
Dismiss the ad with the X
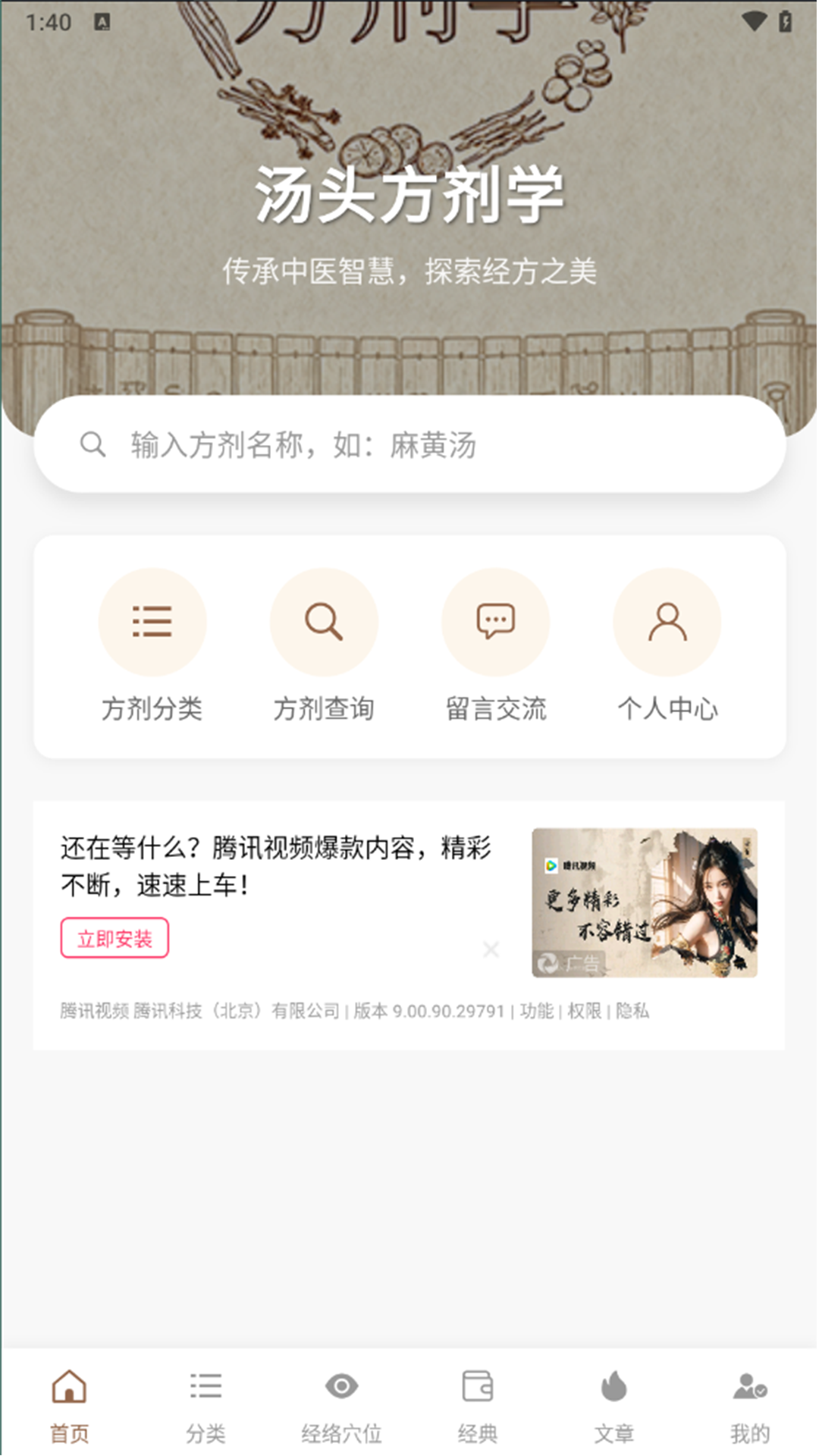pyautogui.click(x=491, y=949)
